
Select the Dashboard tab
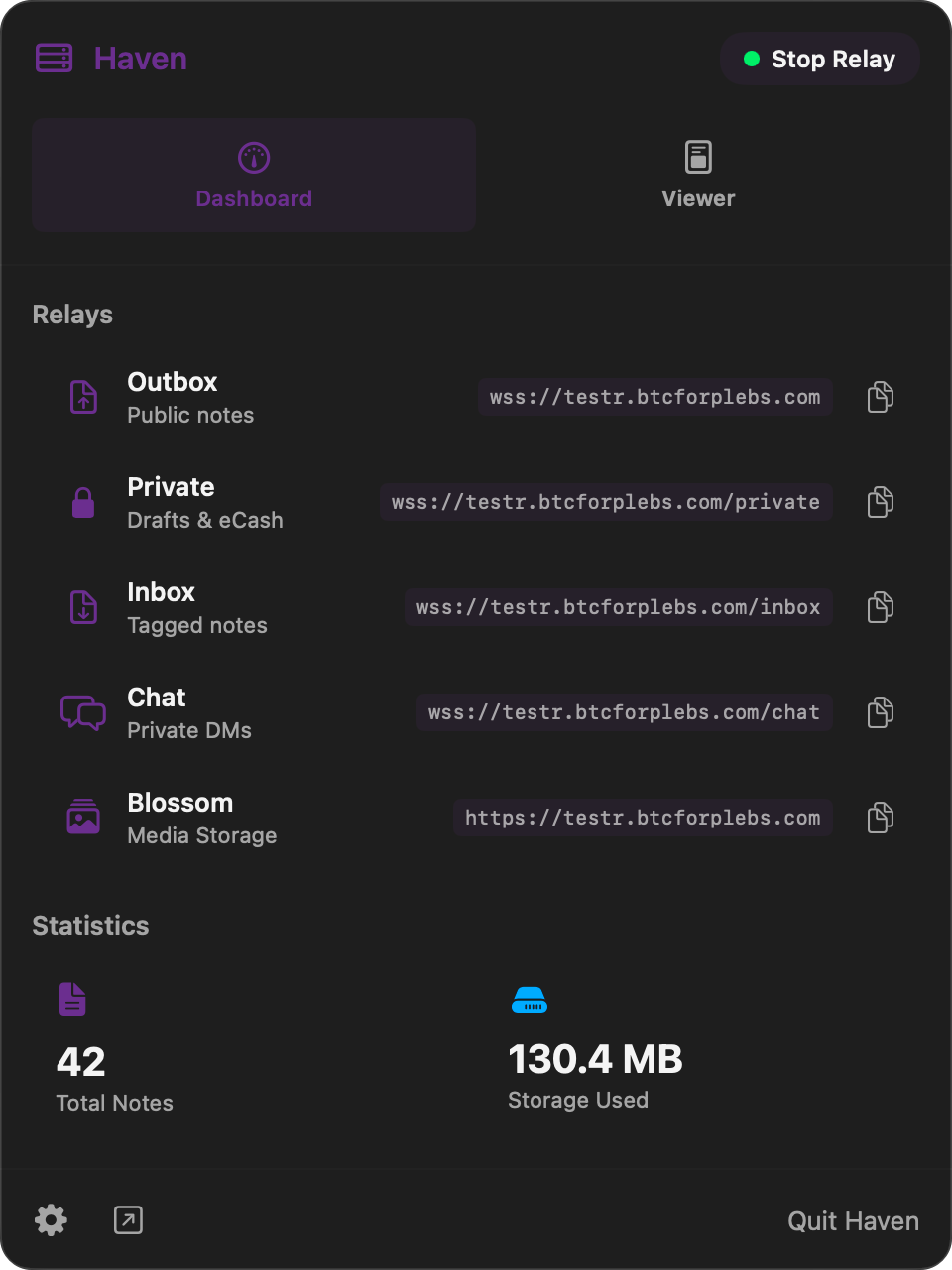(254, 175)
